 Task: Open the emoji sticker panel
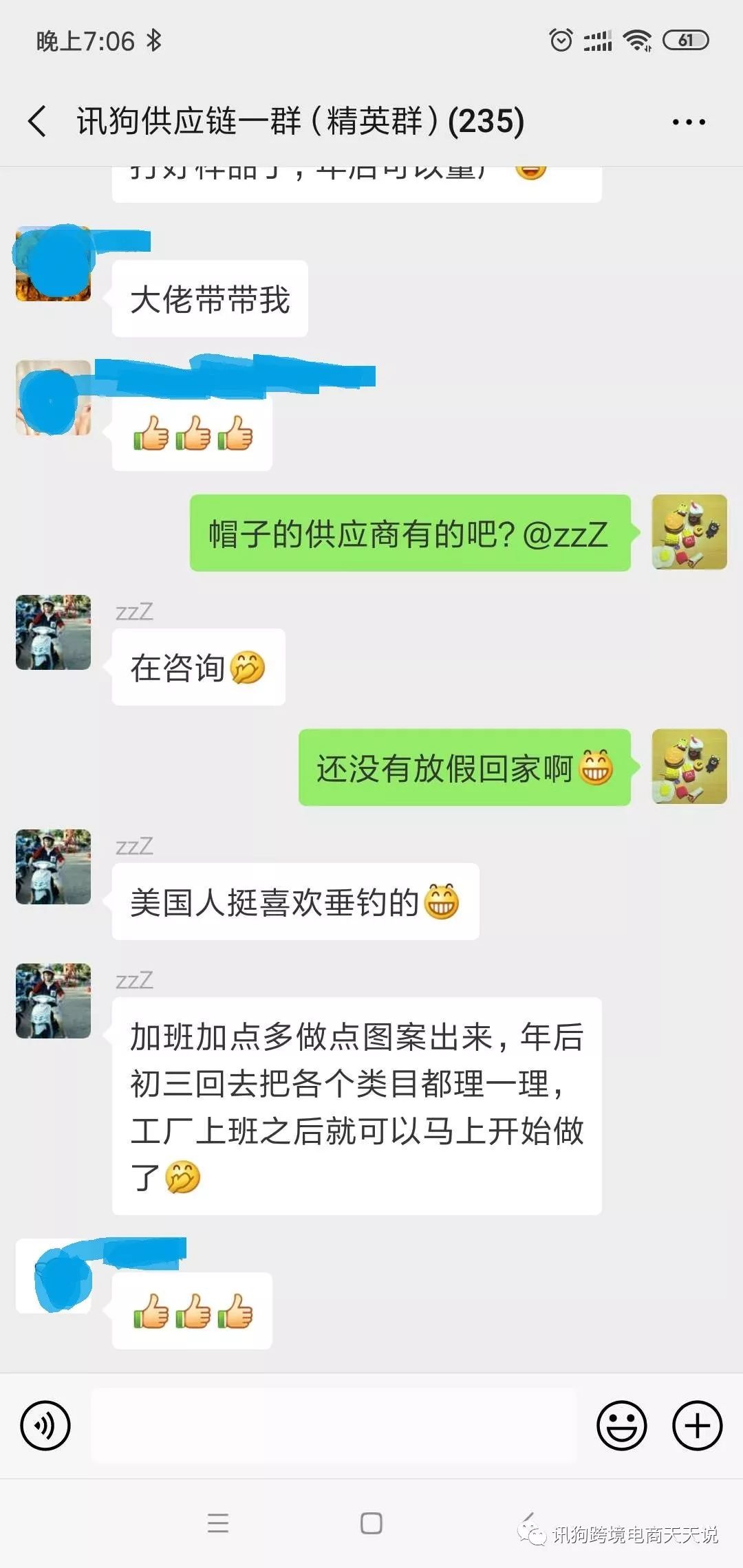point(621,1426)
